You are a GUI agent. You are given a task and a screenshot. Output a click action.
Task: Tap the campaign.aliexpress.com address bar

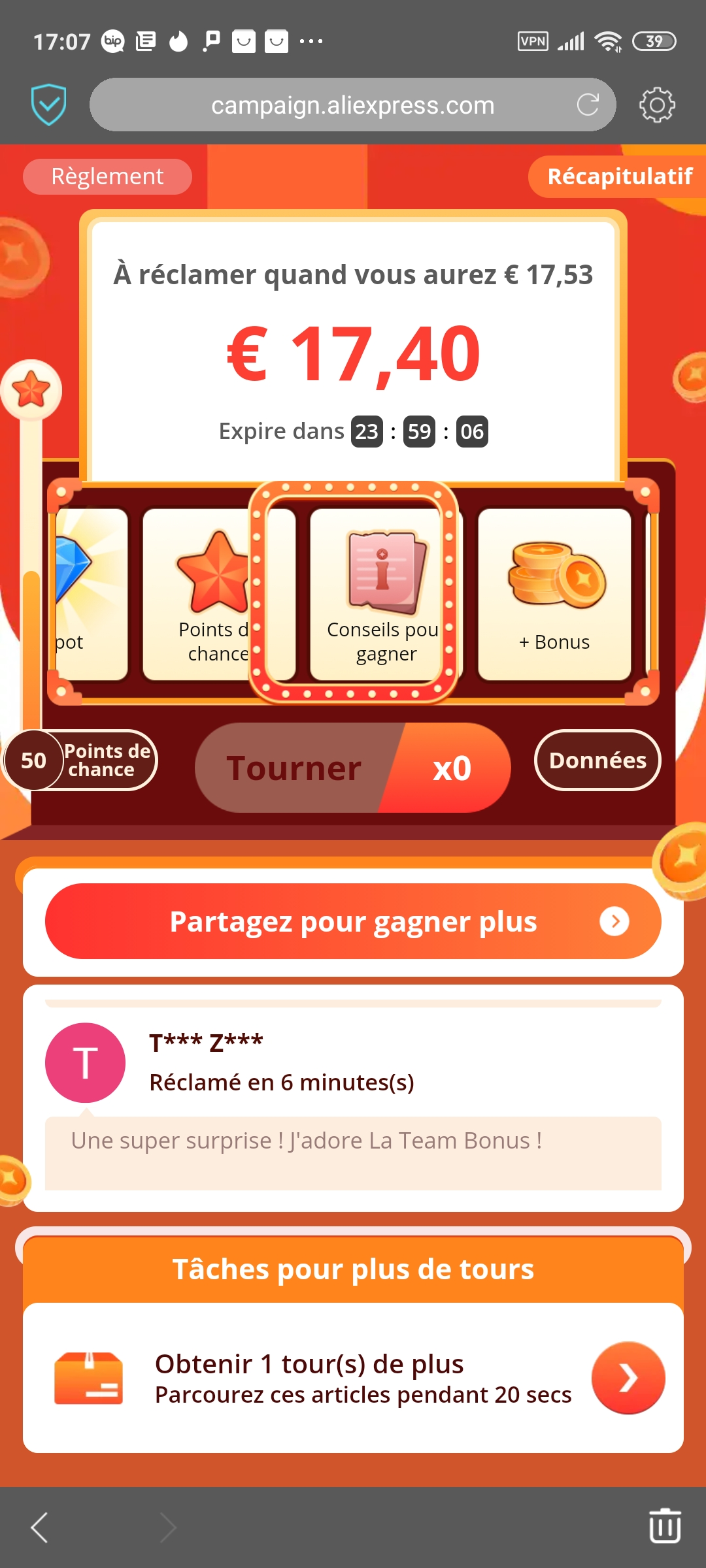353,105
